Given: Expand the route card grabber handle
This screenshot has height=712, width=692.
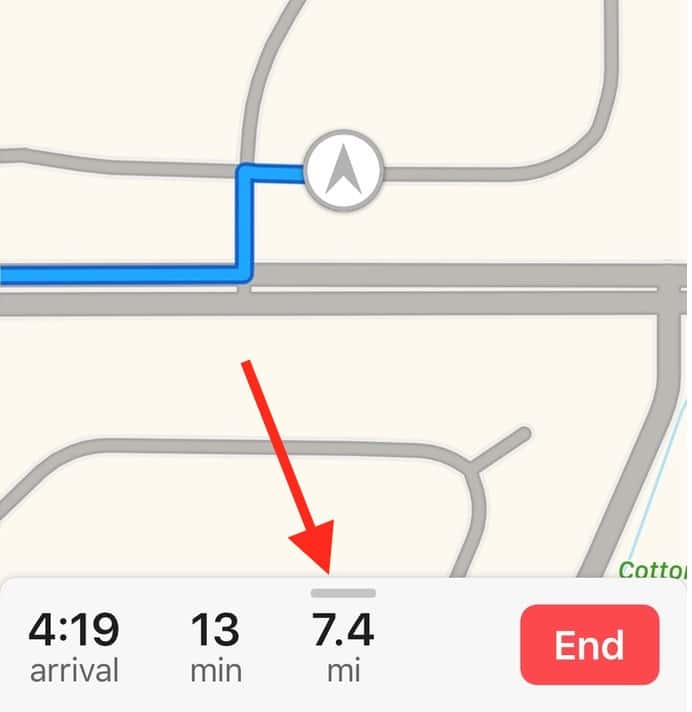Looking at the screenshot, I should click(x=343, y=593).
